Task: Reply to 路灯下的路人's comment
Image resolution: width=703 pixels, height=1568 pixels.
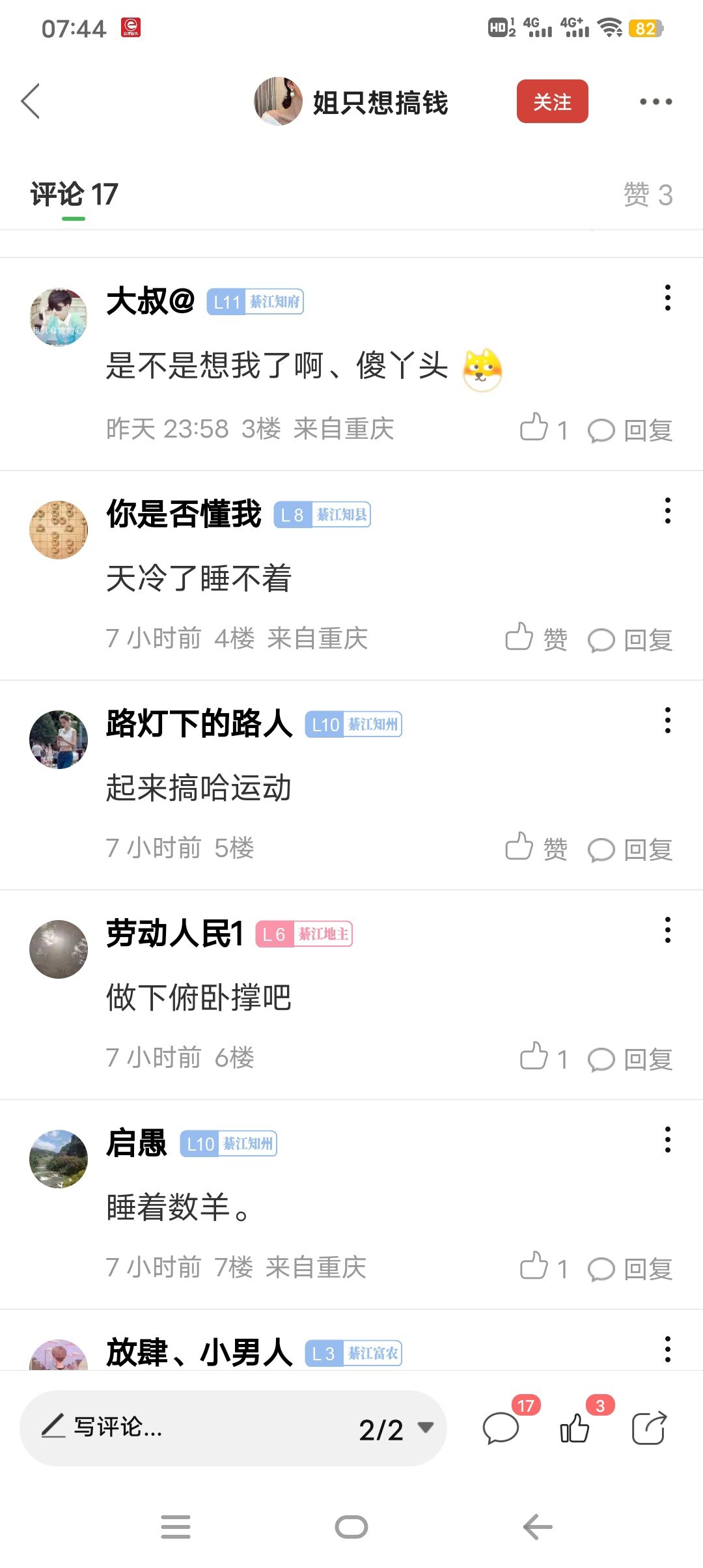Action: click(x=630, y=849)
